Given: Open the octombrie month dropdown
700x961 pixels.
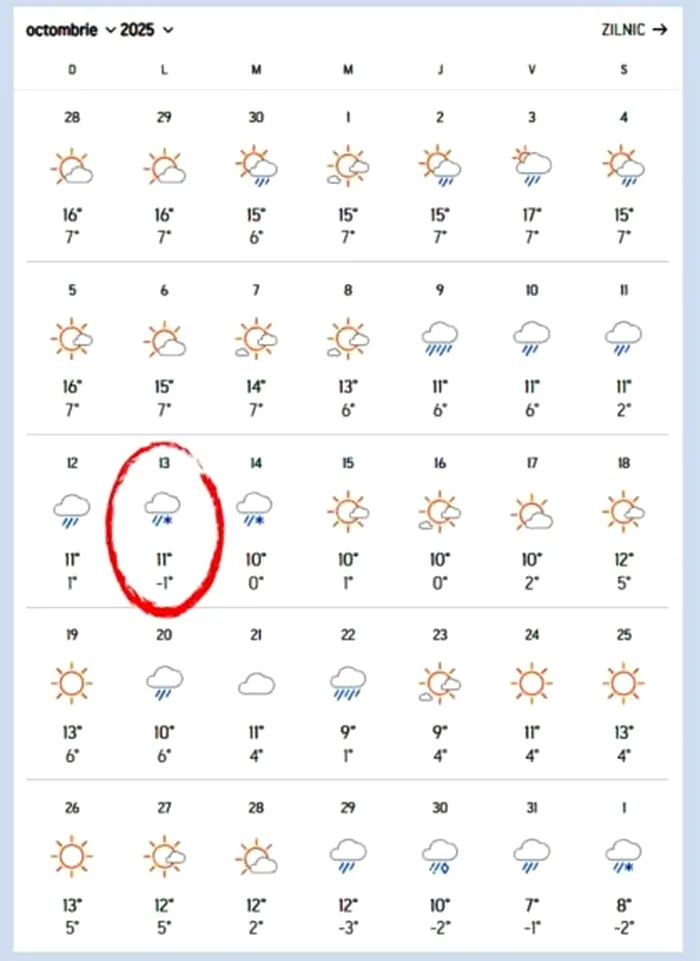Looking at the screenshot, I should 70,30.
